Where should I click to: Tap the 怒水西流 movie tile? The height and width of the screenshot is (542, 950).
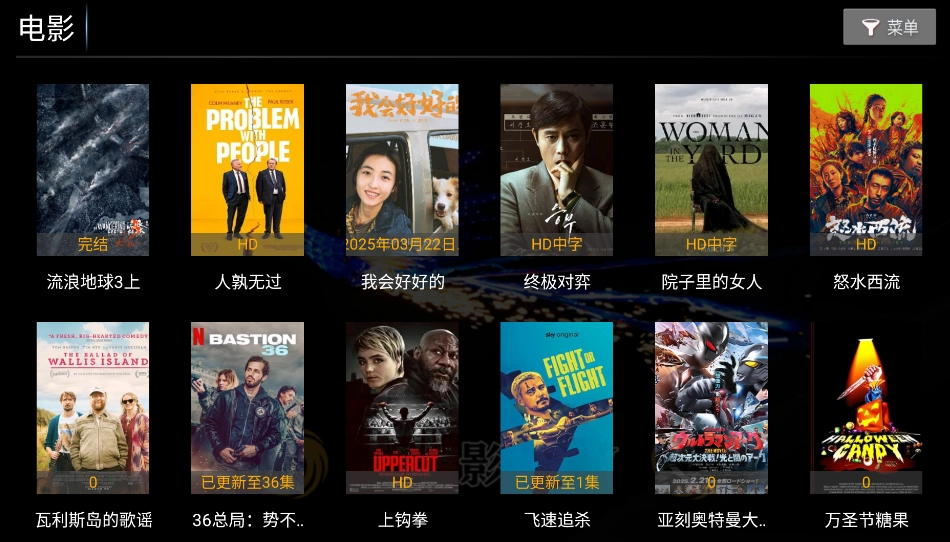pyautogui.click(x=865, y=170)
